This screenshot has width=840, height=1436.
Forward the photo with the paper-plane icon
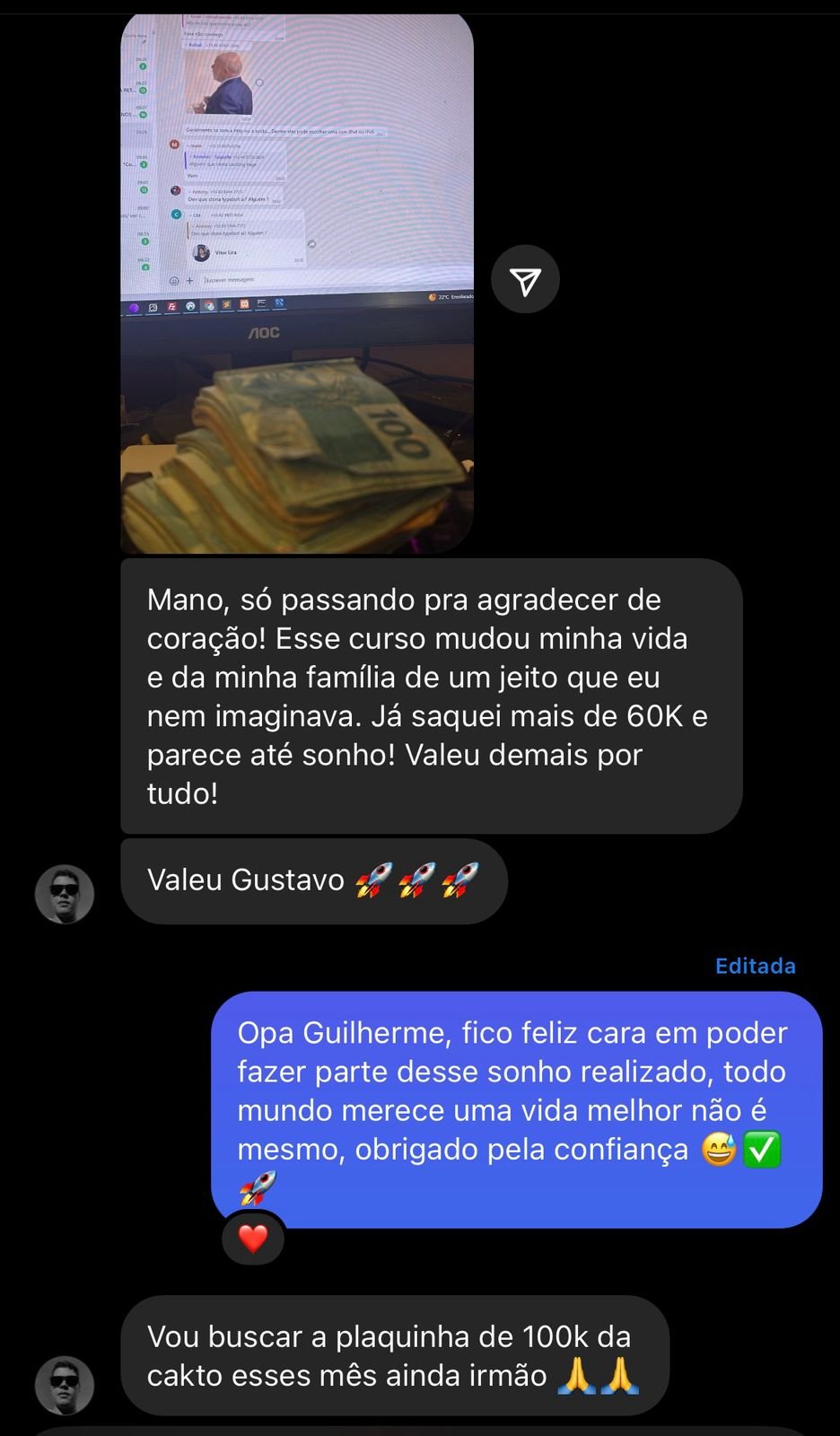525,279
